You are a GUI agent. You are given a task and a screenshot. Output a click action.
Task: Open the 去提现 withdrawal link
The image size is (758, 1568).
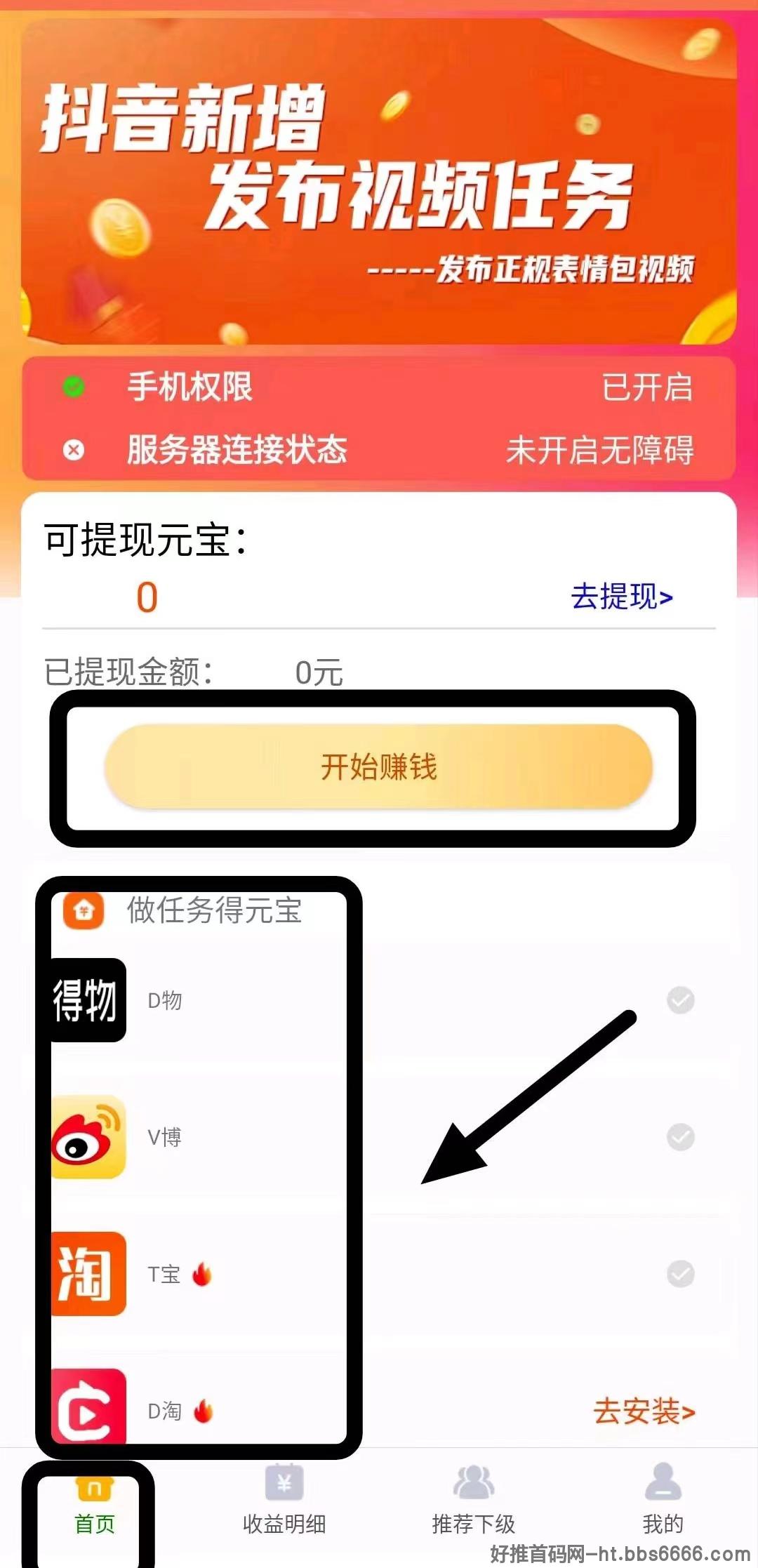tap(622, 597)
